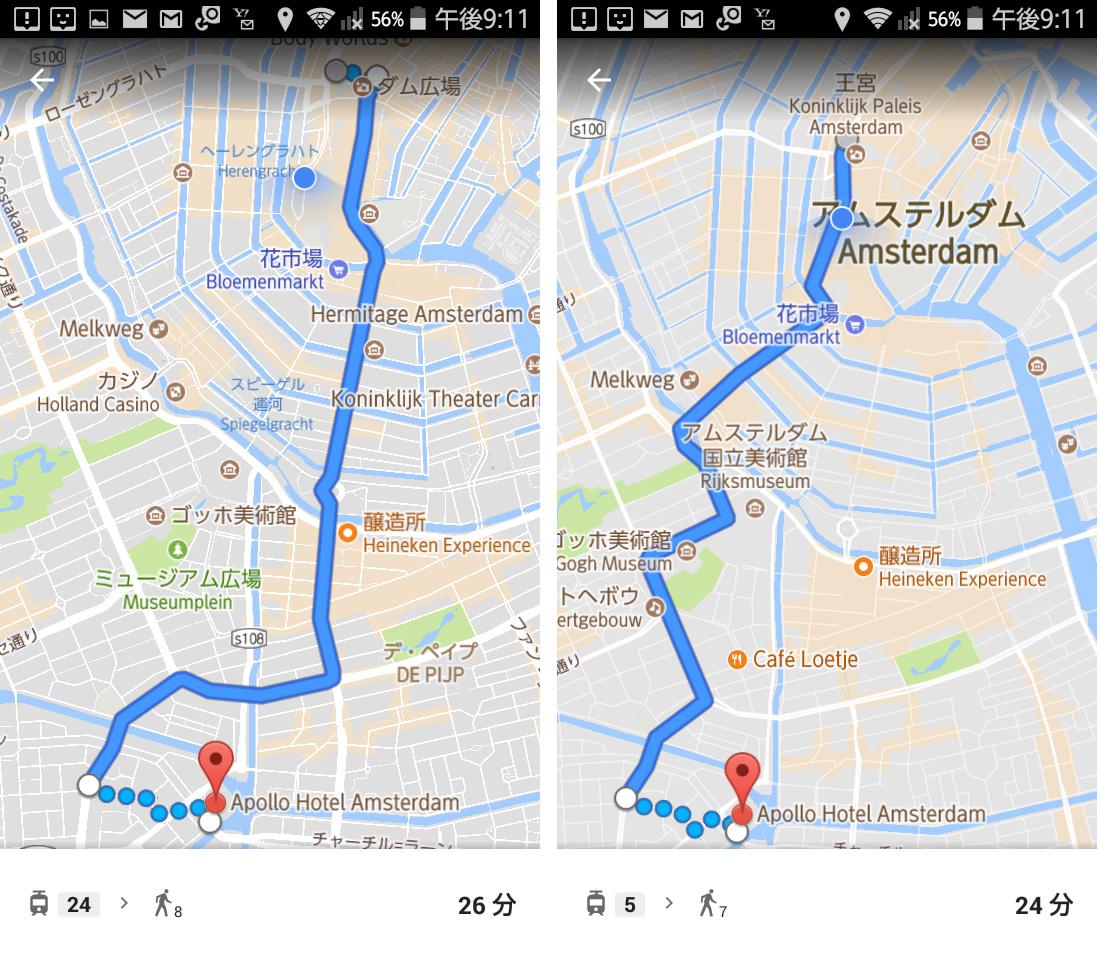The image size is (1100, 960).
Task: Open the tram 5 route summary, 24 分
Action: [828, 905]
